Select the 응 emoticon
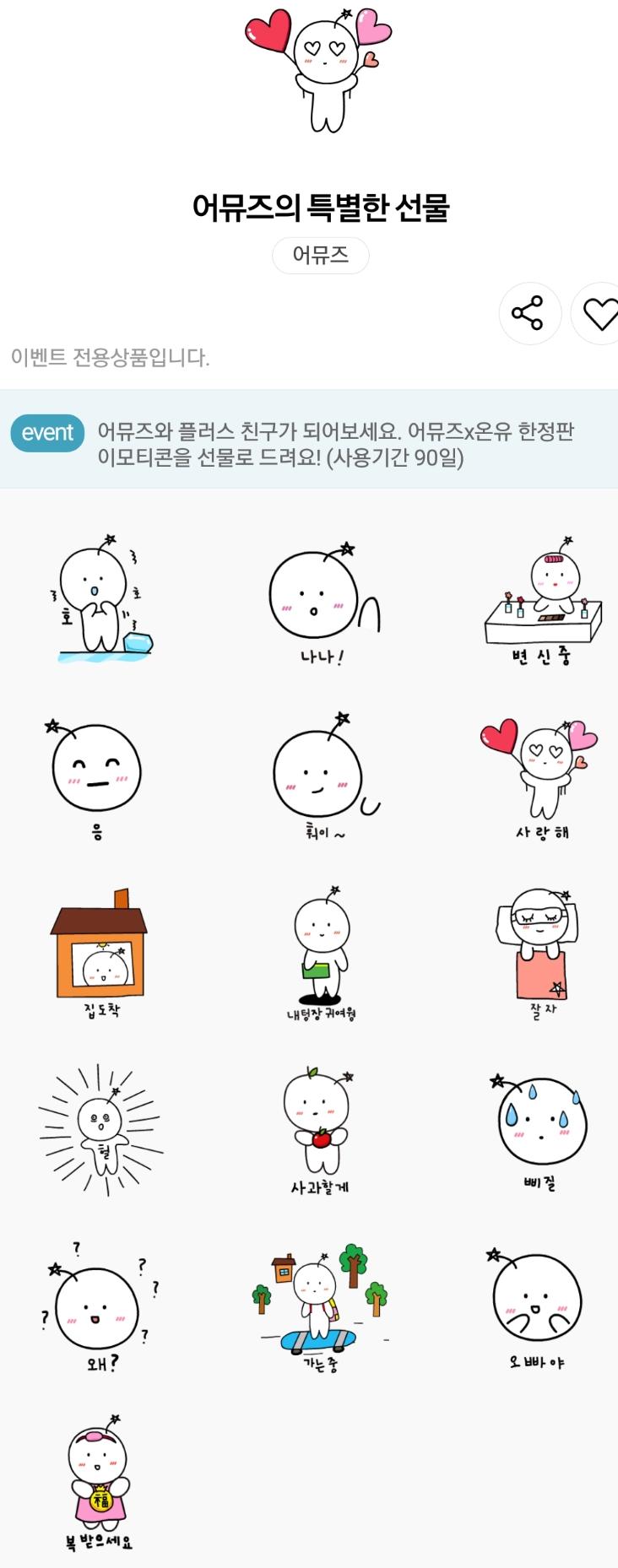This screenshot has width=618, height=1568. click(97, 778)
